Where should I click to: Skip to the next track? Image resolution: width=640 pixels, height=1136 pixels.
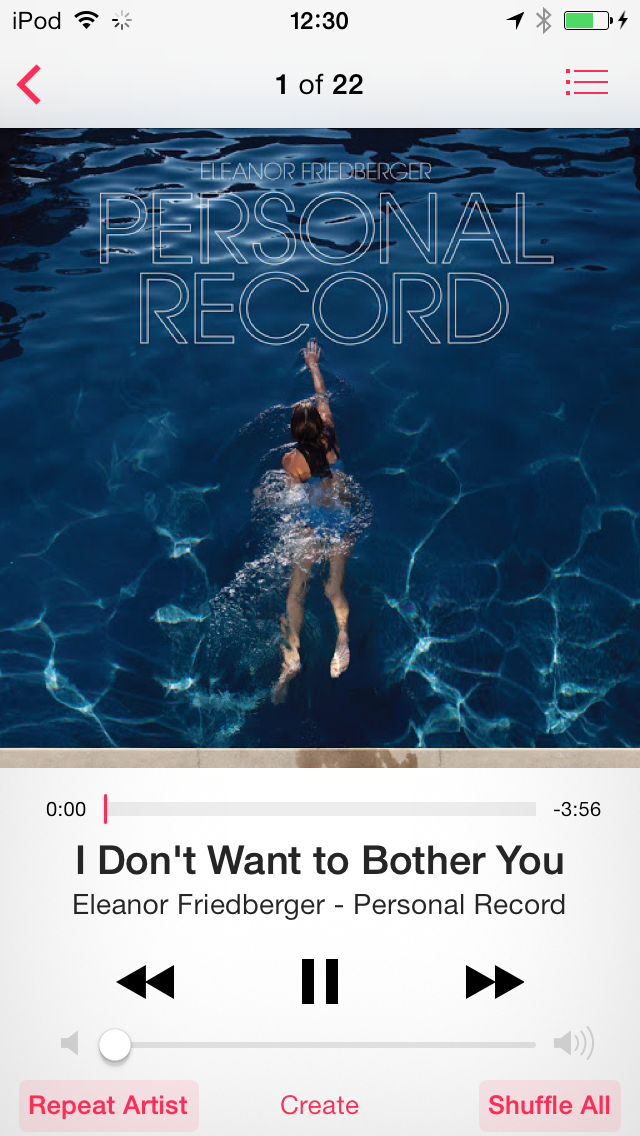[494, 982]
